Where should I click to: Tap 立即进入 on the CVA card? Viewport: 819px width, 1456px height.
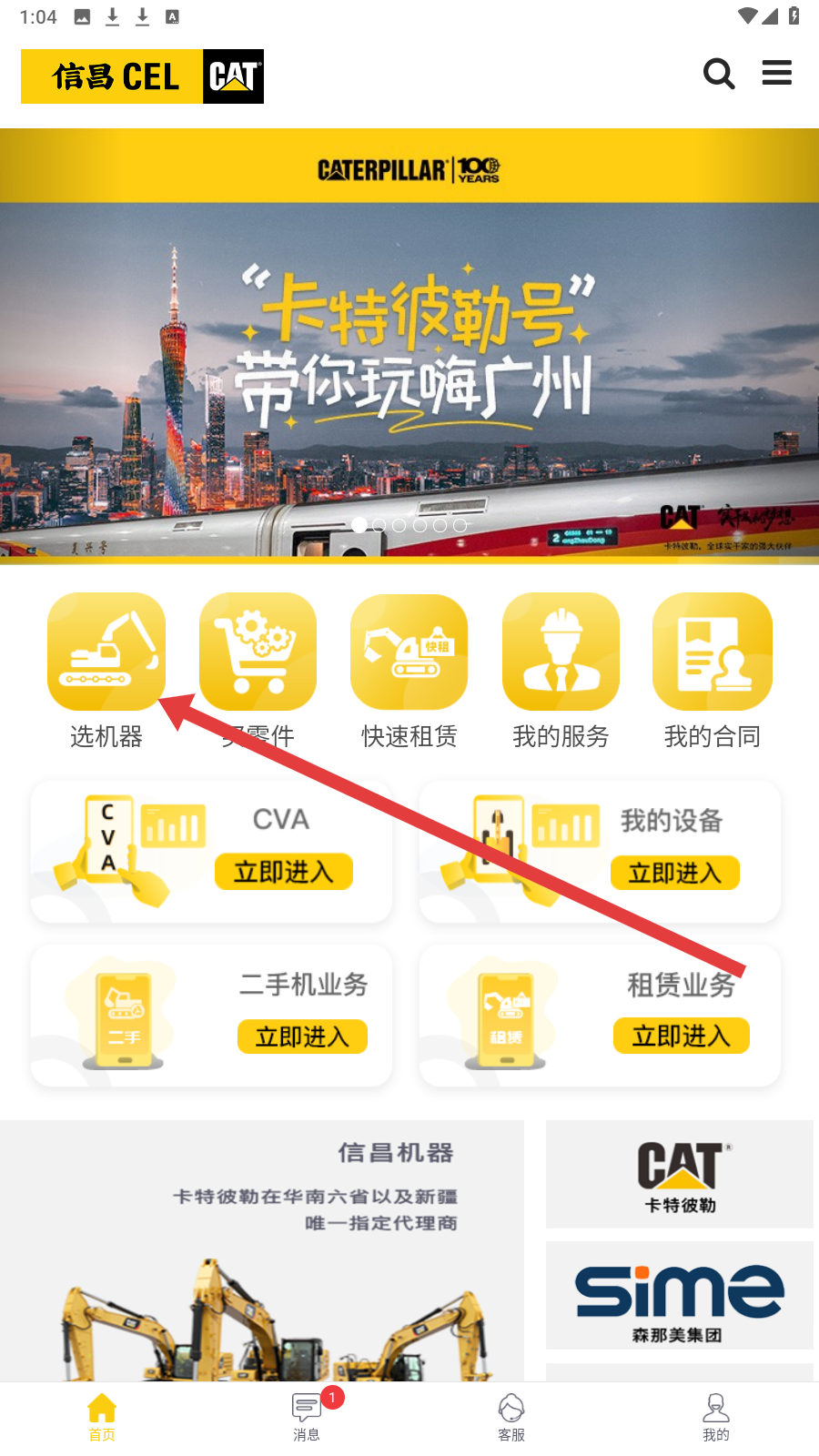[x=284, y=872]
